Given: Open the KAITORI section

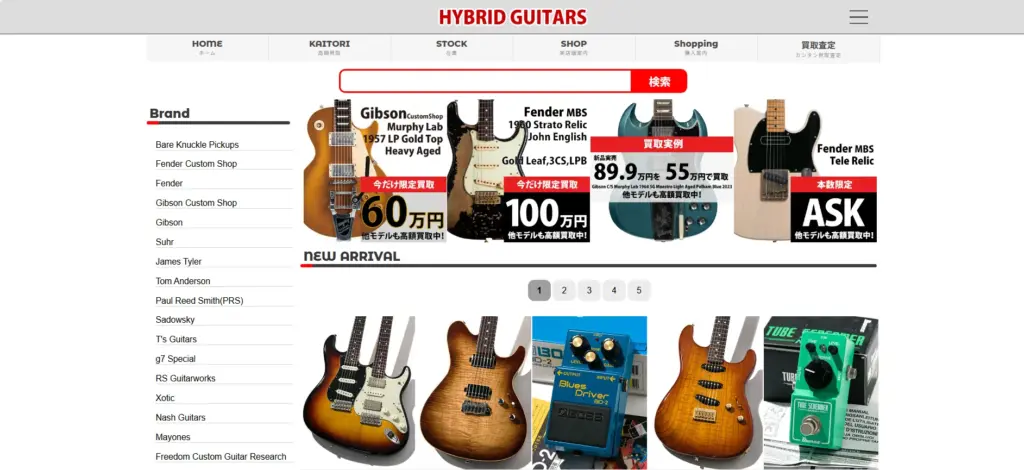Looking at the screenshot, I should point(329,47).
